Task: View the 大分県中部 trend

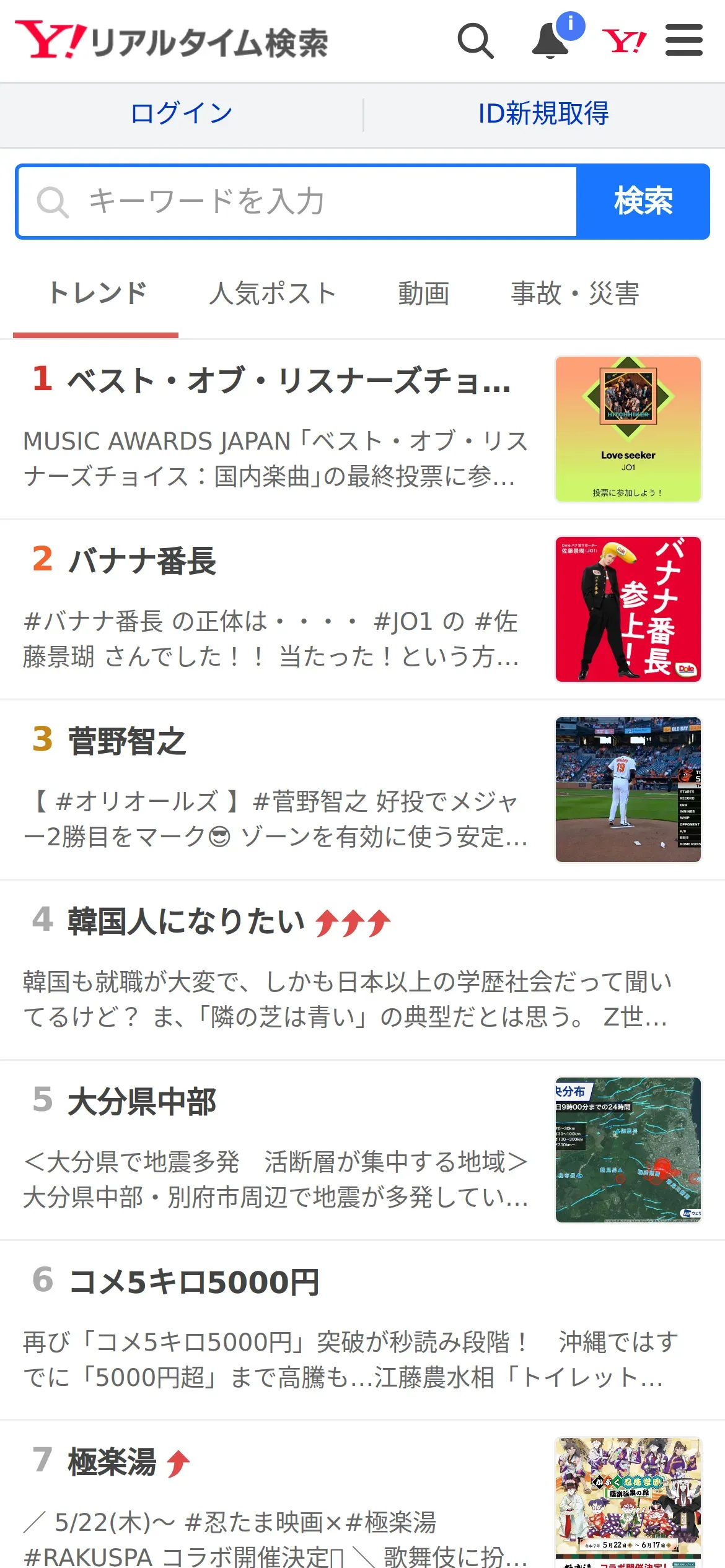Action: point(142,1102)
